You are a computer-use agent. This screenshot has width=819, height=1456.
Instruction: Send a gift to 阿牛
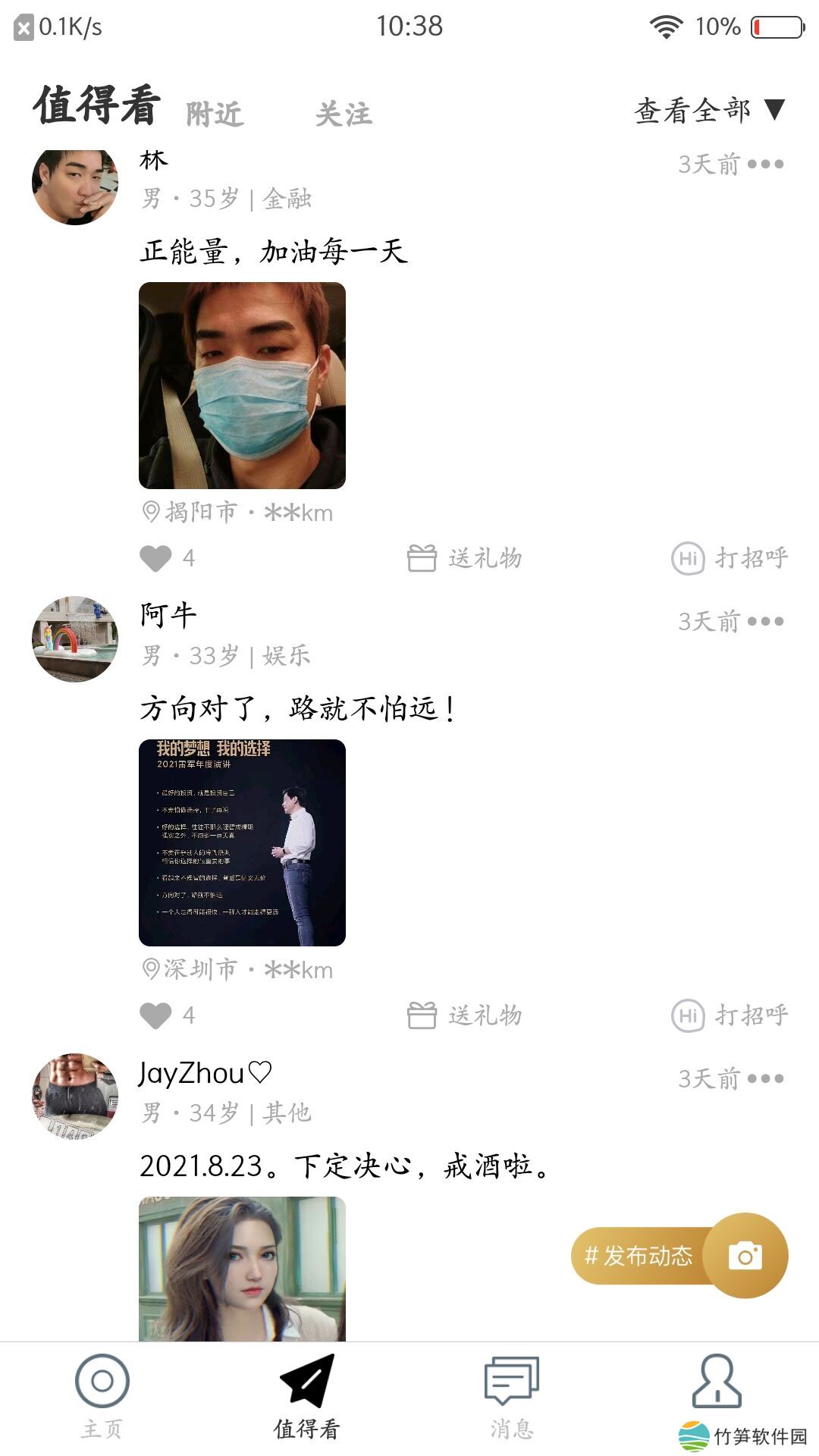465,1016
